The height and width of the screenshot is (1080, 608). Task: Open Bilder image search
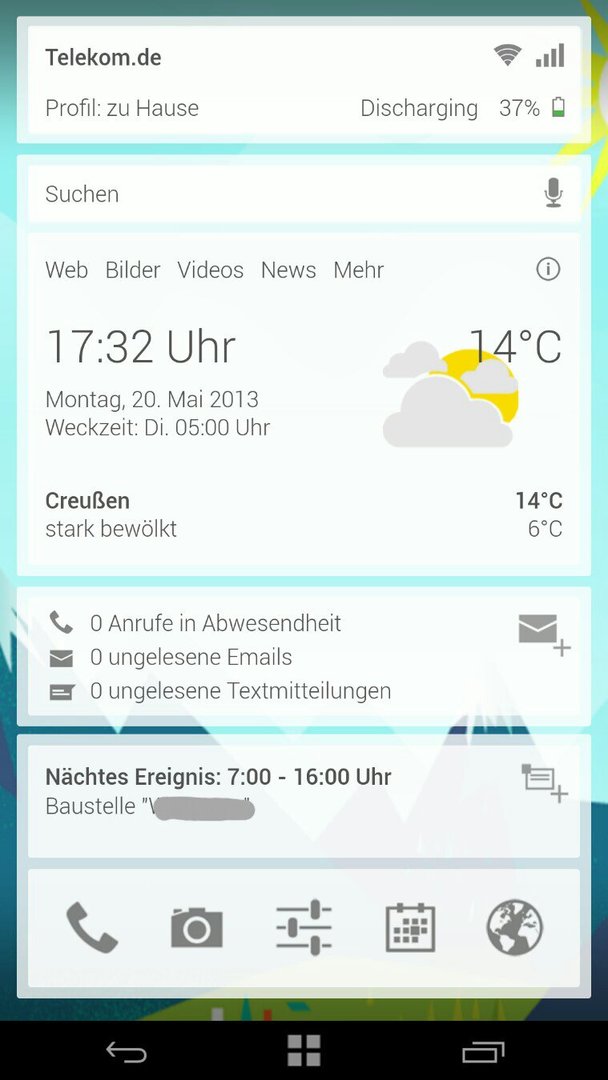pyautogui.click(x=133, y=269)
